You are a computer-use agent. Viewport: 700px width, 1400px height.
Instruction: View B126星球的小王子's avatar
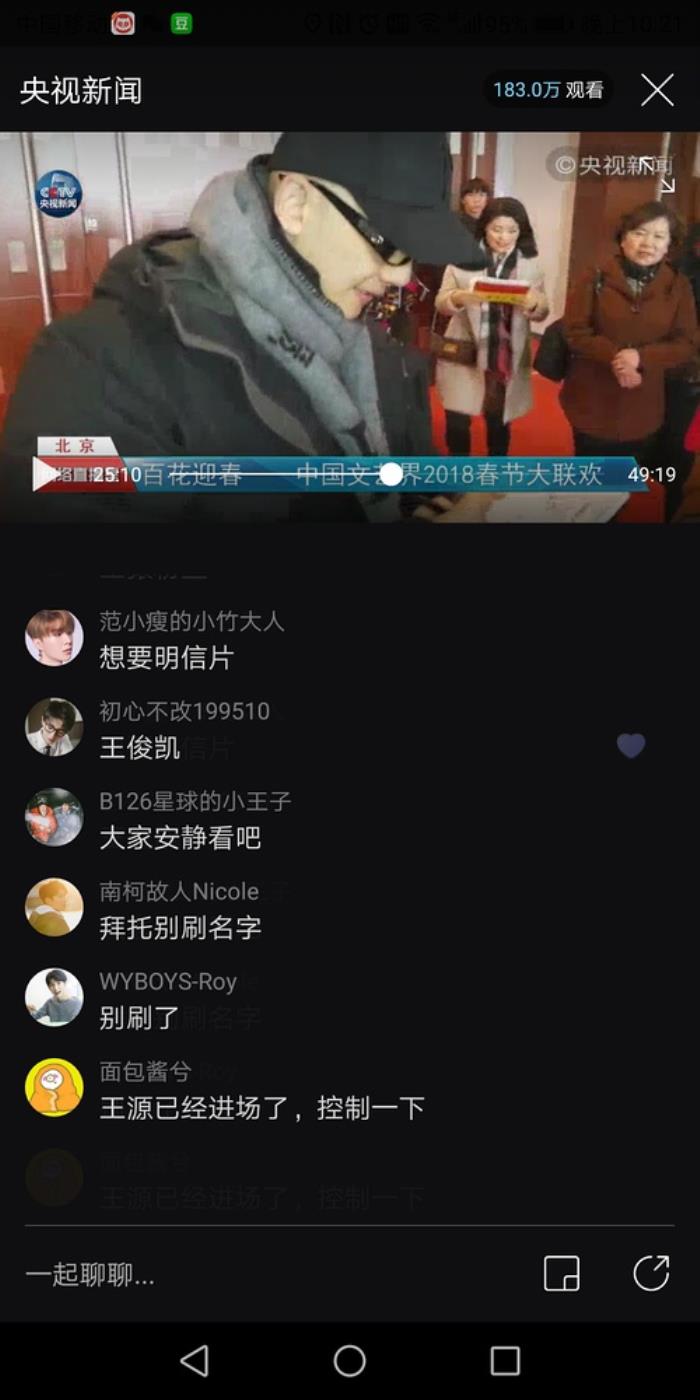(54, 817)
